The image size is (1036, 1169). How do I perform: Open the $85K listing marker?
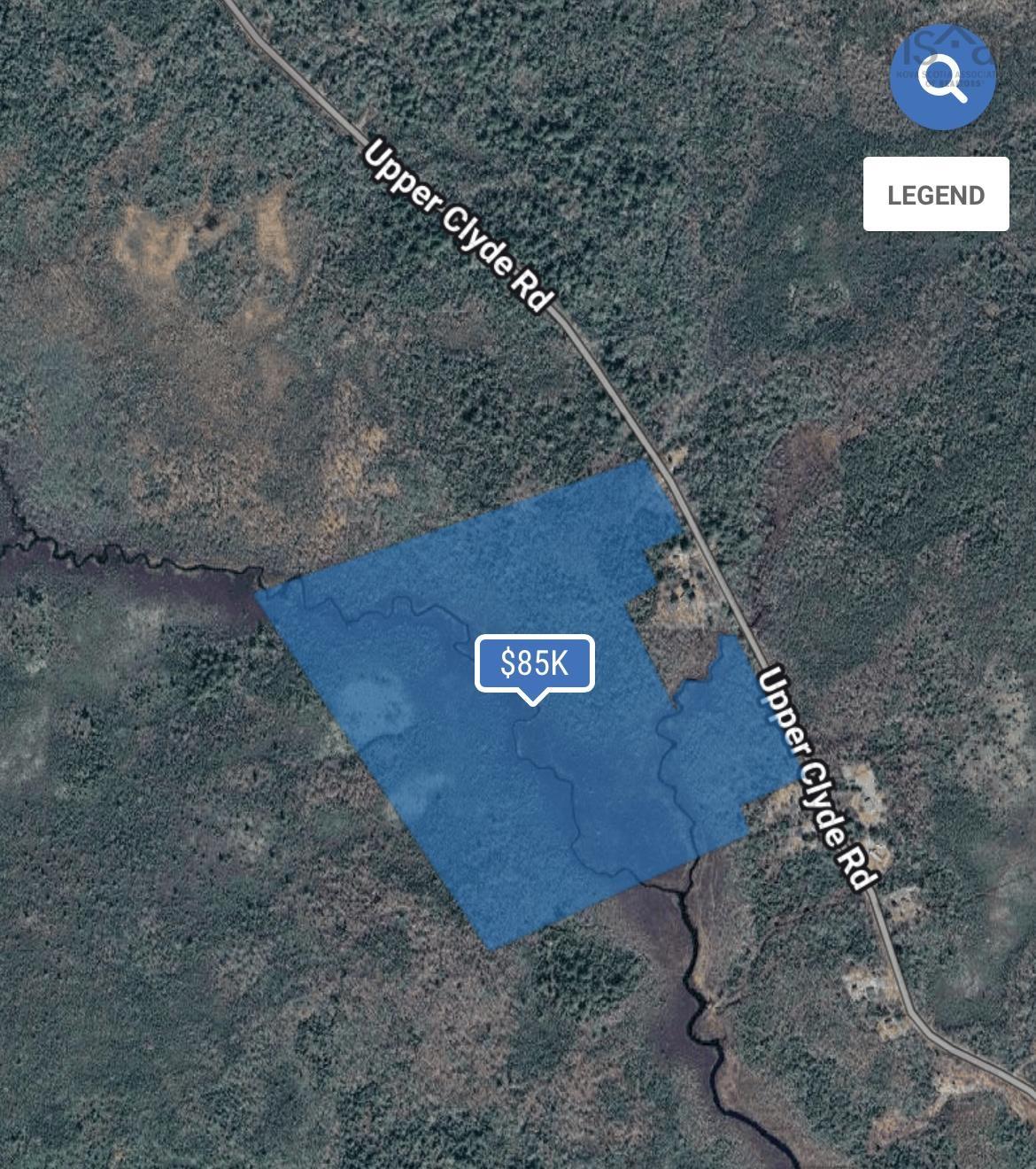[534, 663]
